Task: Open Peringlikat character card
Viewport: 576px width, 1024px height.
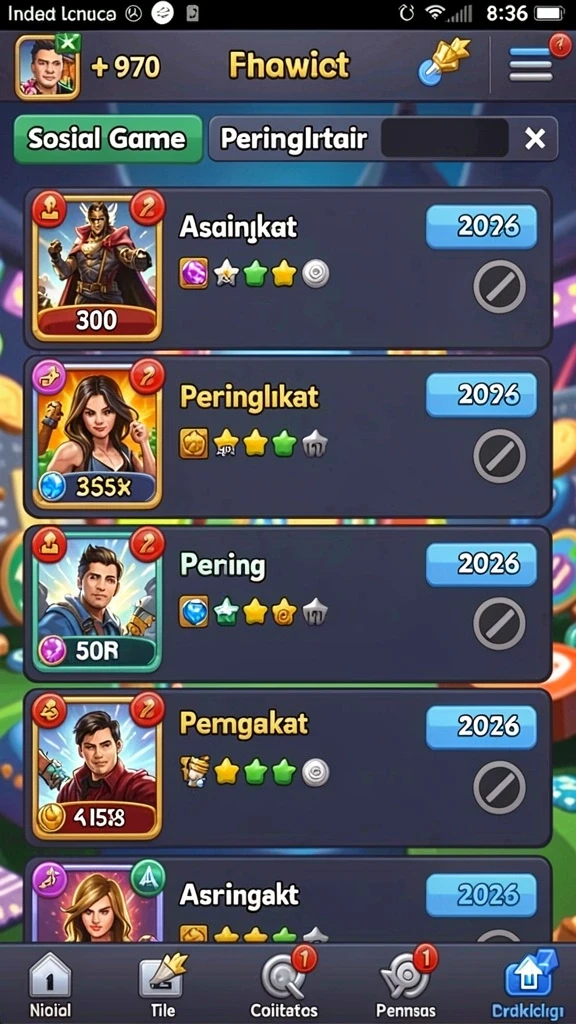Action: (97, 436)
